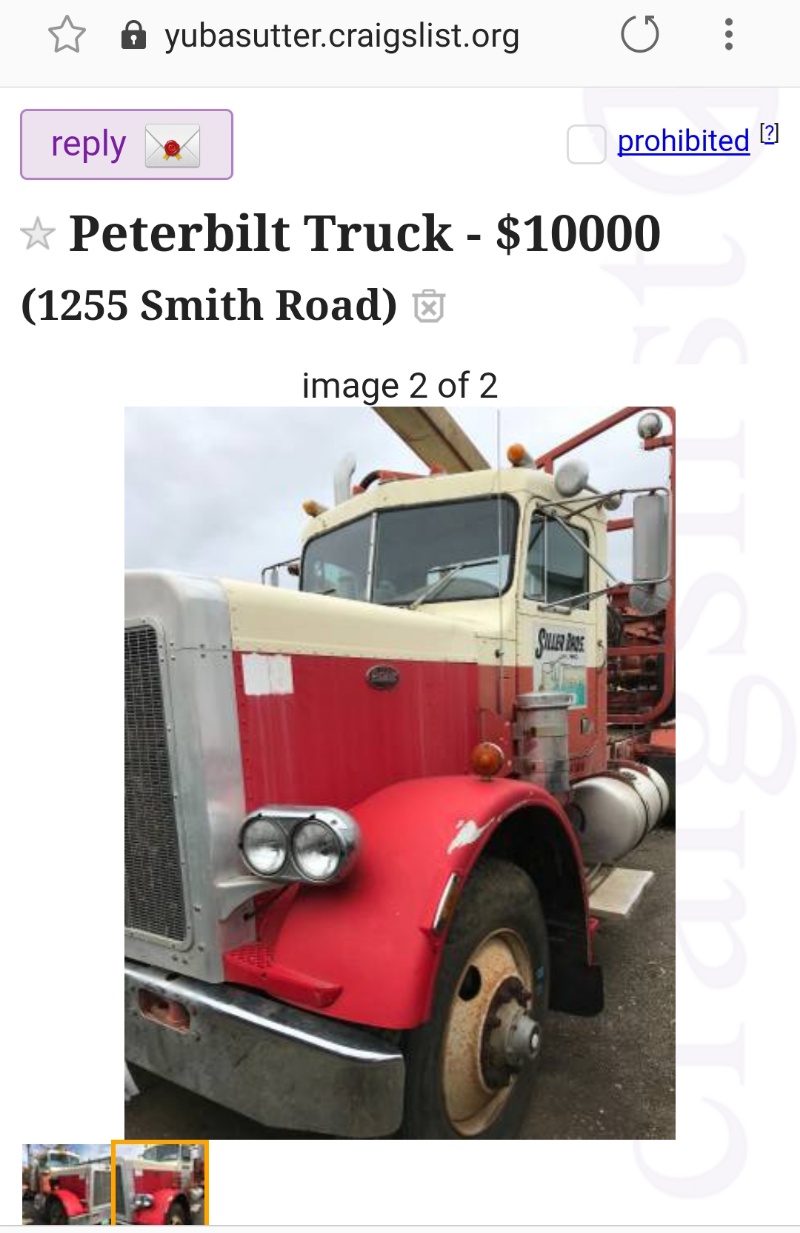Hide this posting with the trash icon
The width and height of the screenshot is (800, 1233).
pos(428,306)
